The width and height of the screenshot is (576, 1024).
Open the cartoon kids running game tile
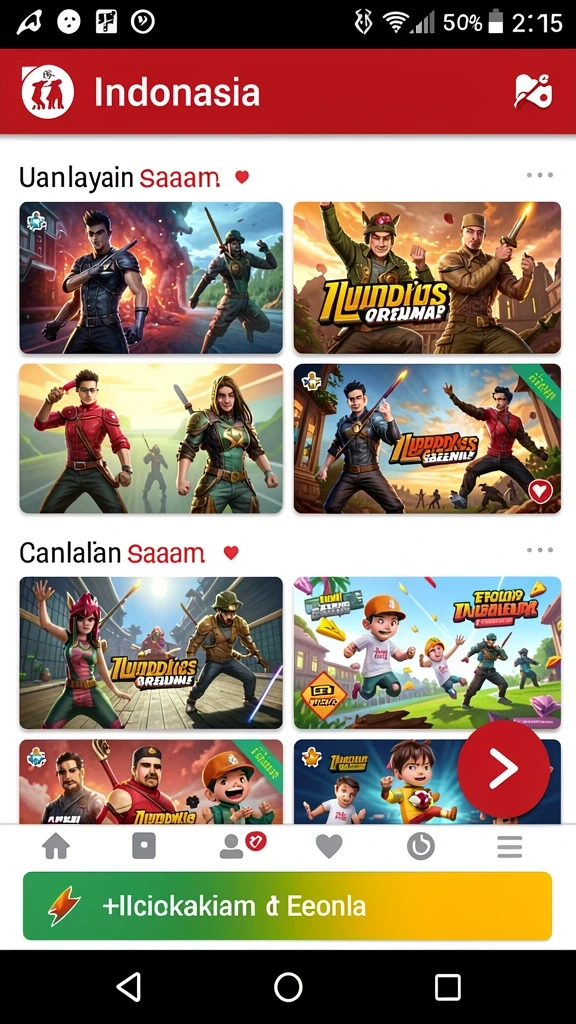tap(427, 652)
